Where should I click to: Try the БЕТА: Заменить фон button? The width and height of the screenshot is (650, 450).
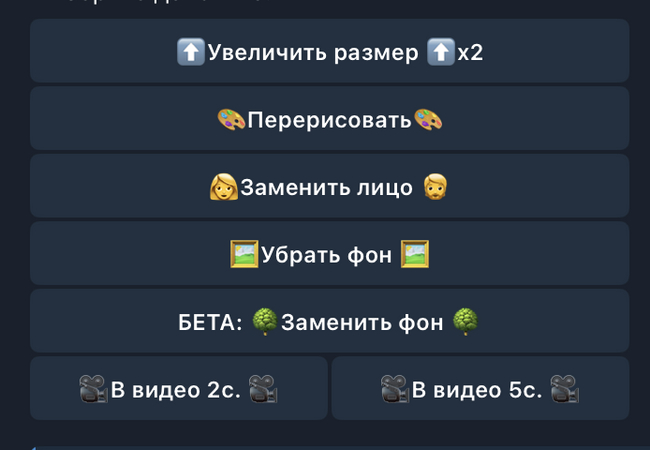click(x=329, y=322)
